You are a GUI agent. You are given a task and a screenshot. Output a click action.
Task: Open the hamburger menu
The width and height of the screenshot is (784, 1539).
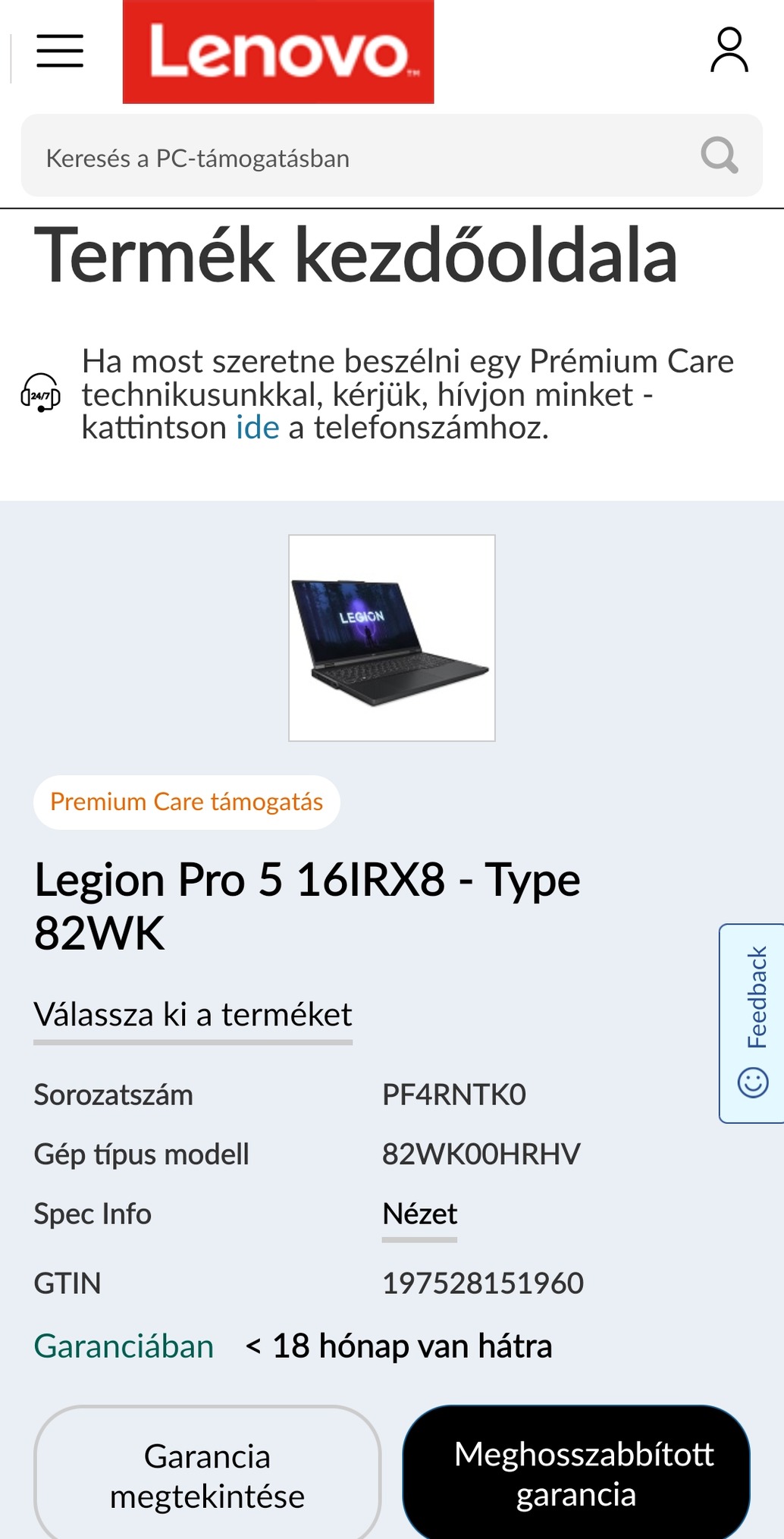click(60, 51)
